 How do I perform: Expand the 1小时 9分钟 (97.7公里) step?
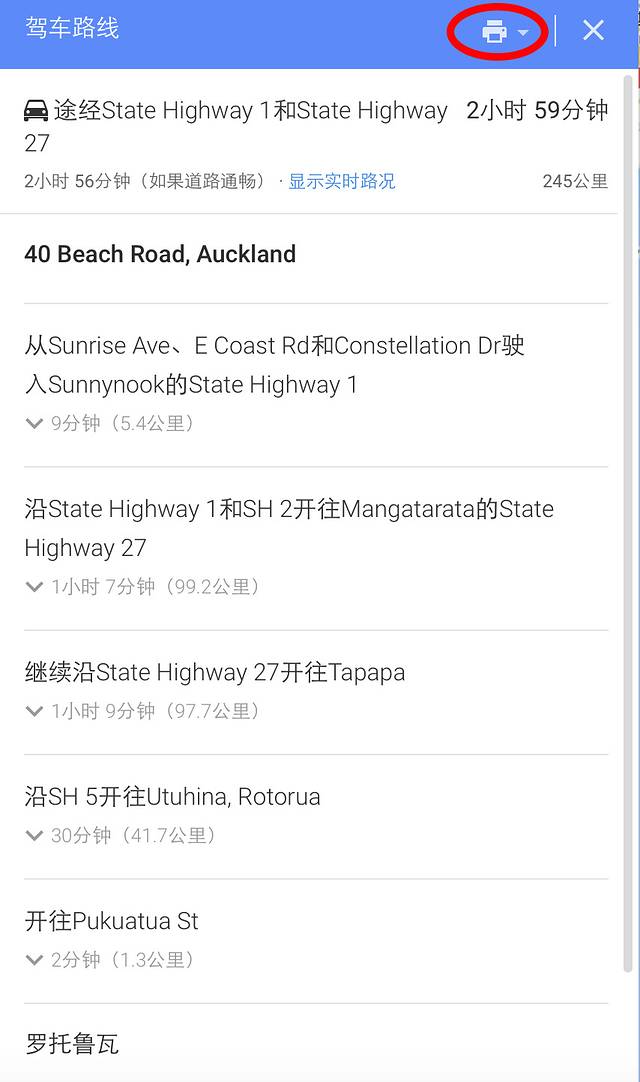coord(35,711)
